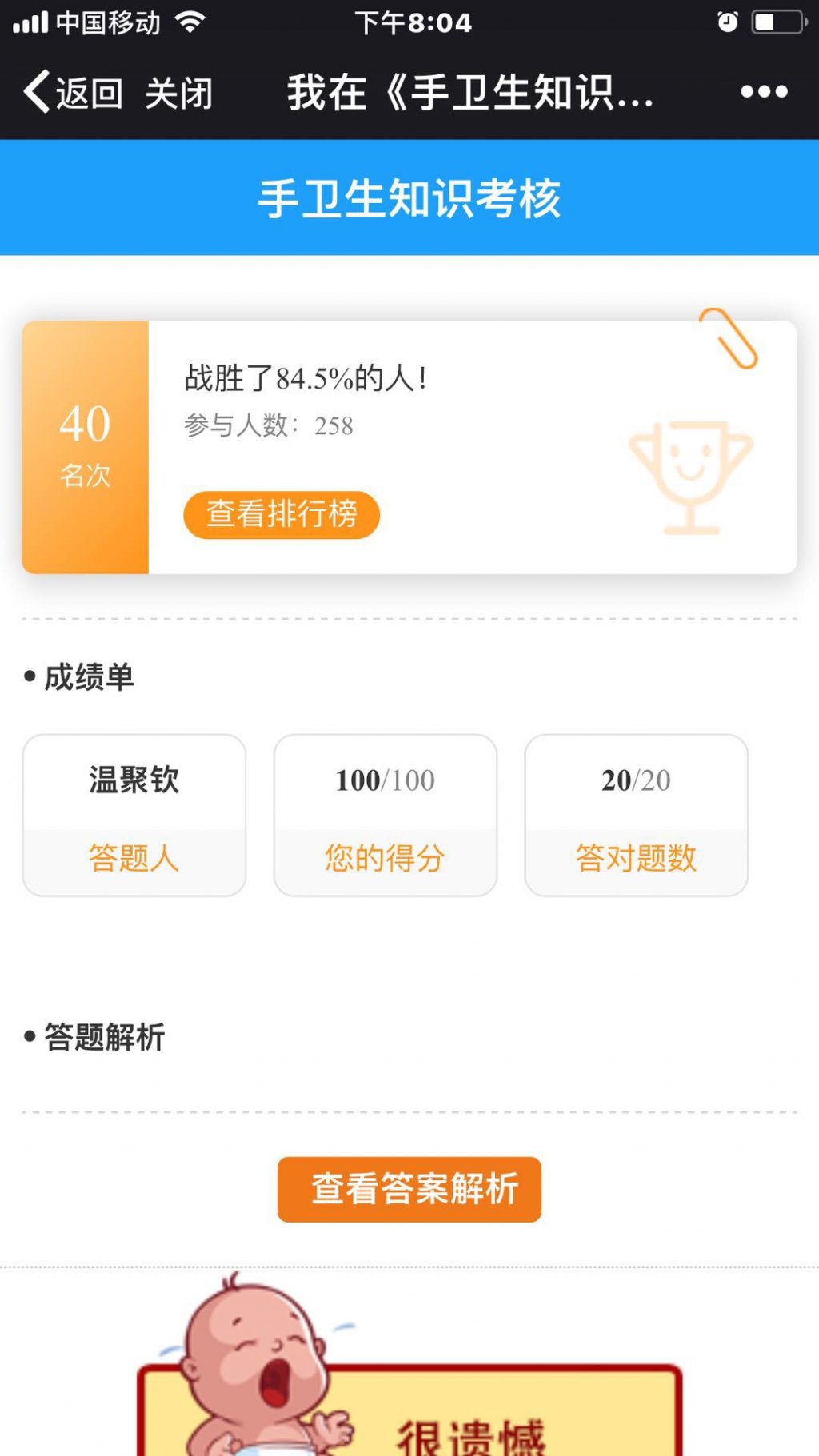
Task: Go back using the 返回 button
Action: click(x=73, y=93)
